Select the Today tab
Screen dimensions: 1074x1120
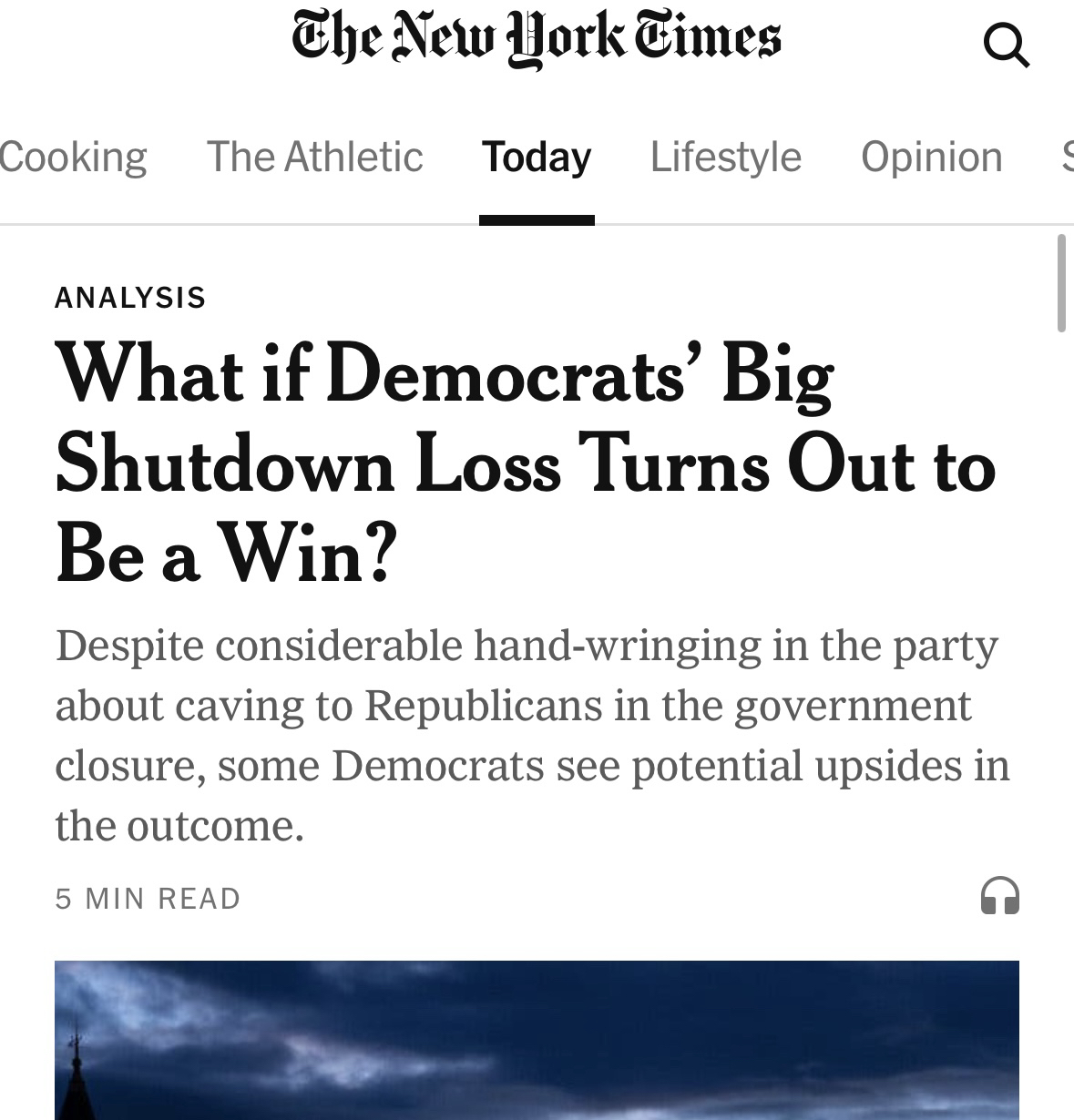(537, 157)
